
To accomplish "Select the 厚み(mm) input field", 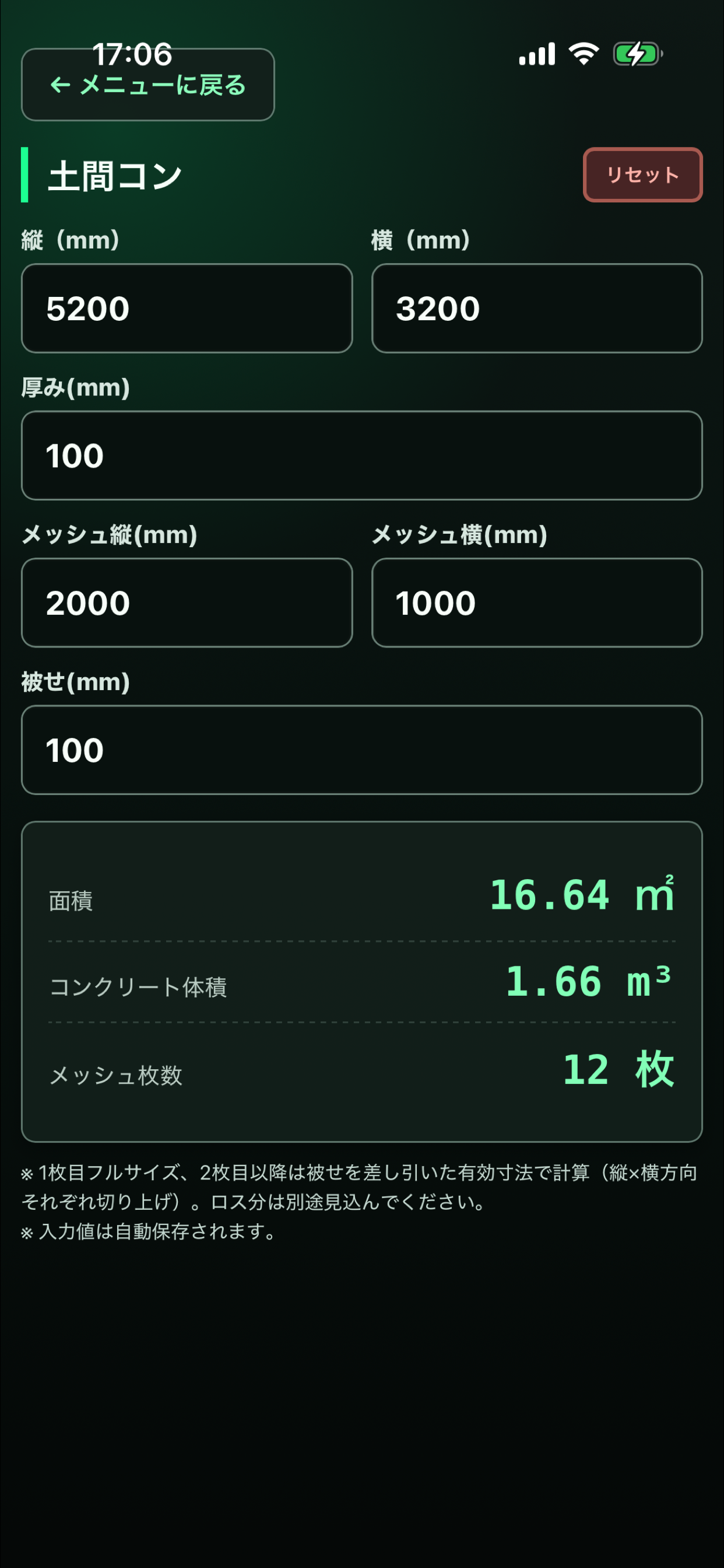I will tap(362, 456).
